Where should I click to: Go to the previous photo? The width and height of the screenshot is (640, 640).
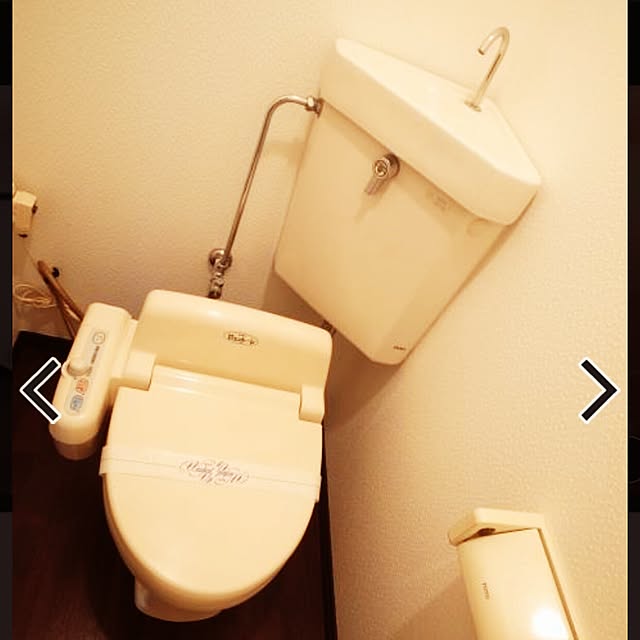[41, 391]
